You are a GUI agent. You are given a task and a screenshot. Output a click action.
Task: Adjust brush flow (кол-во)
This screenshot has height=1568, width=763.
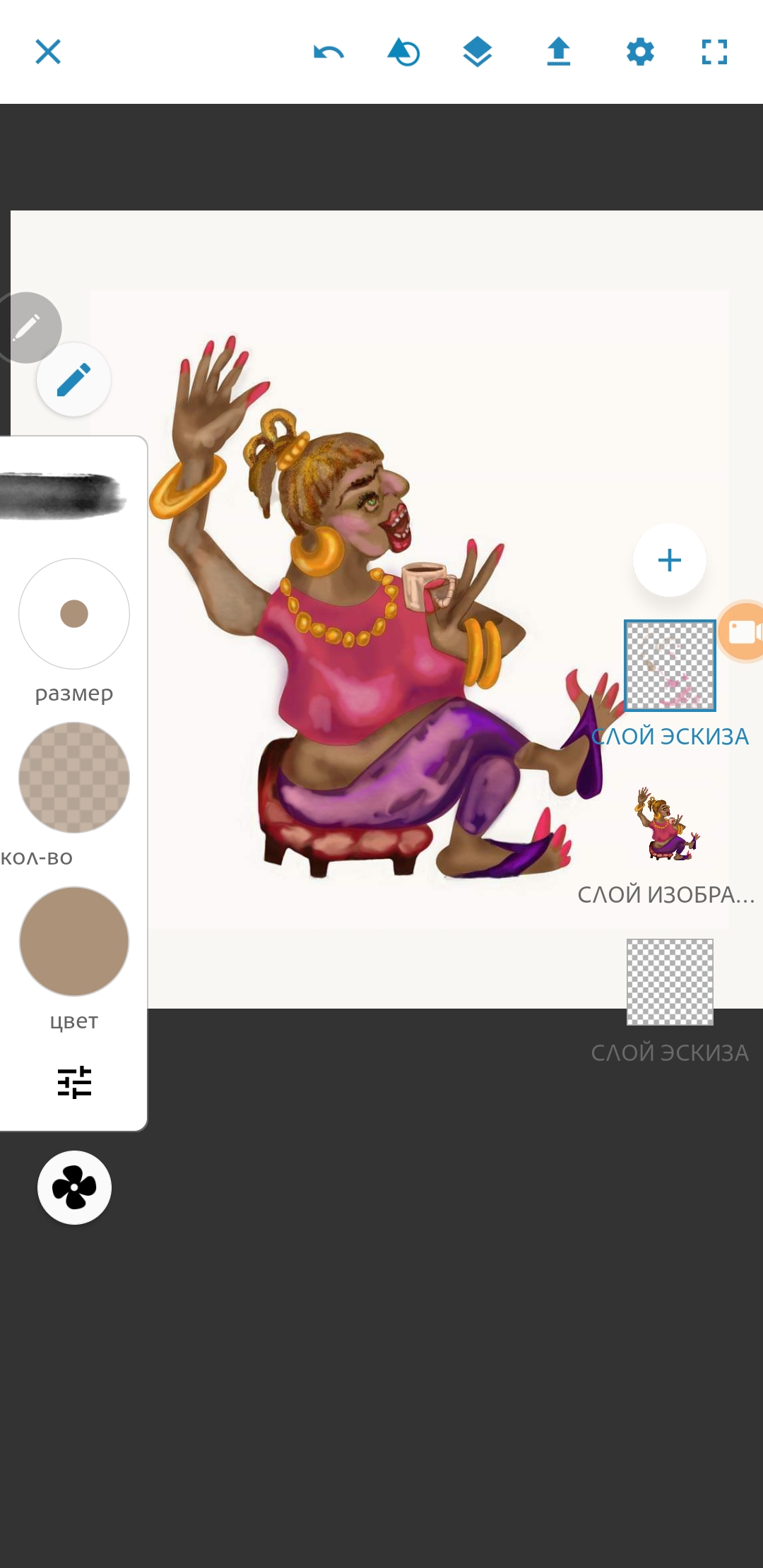(74, 778)
